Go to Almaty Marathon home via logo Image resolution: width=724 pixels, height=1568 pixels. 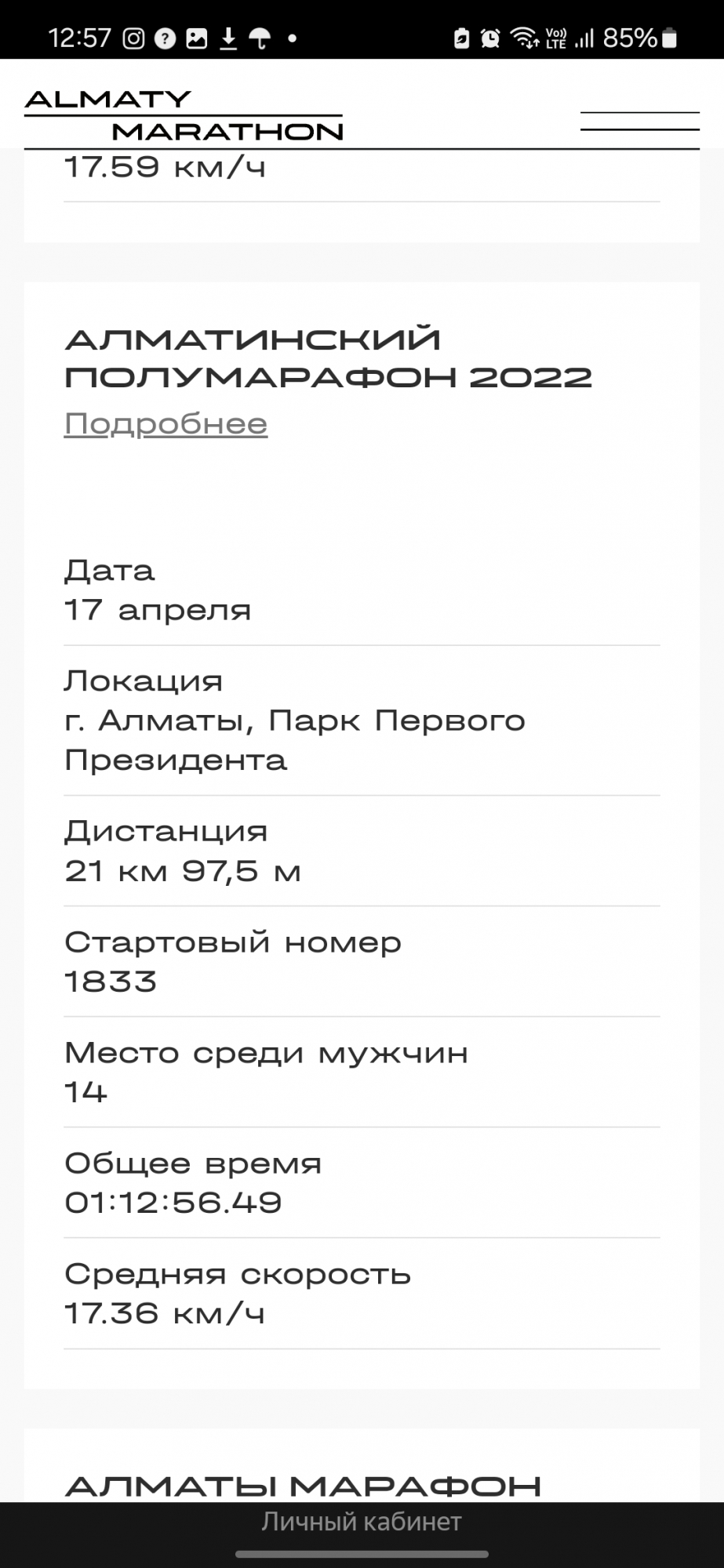(x=184, y=115)
